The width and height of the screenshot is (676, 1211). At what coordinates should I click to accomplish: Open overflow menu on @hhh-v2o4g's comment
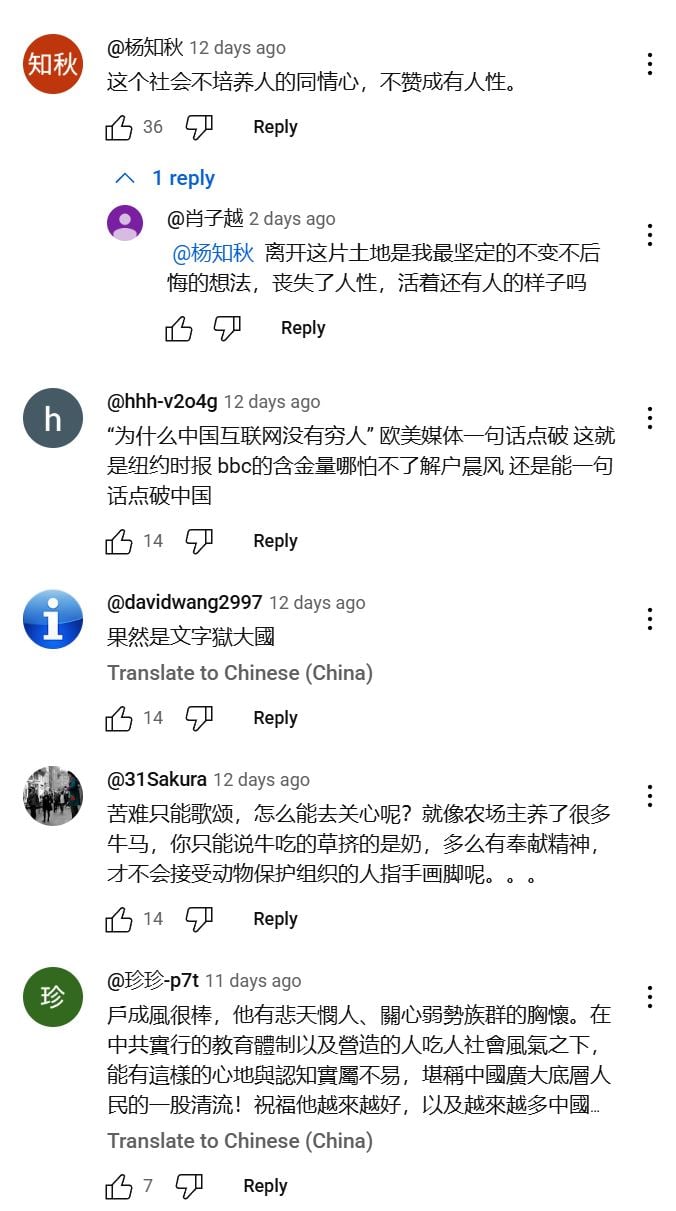650,418
